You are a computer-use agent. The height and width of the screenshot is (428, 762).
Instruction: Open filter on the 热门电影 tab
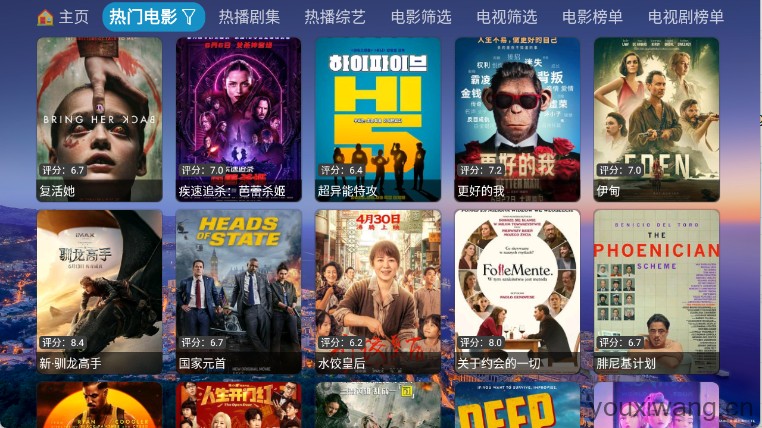pyautogui.click(x=188, y=17)
